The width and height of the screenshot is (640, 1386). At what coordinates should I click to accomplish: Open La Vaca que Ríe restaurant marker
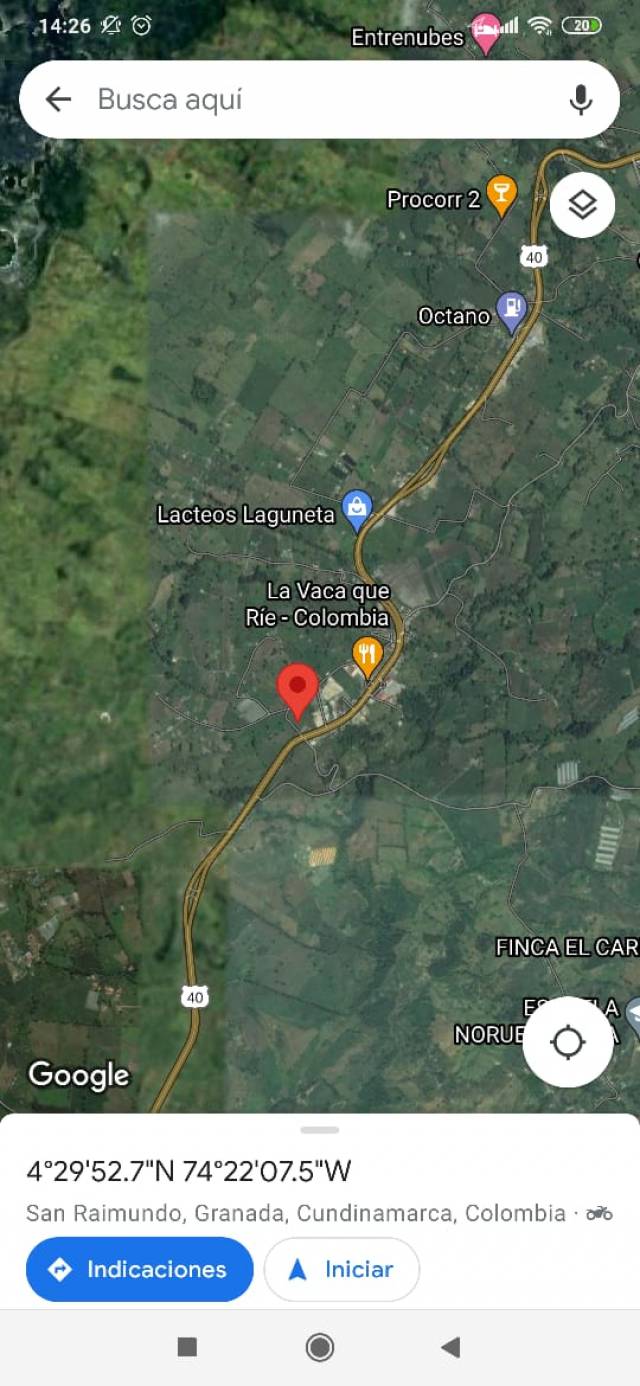368,655
